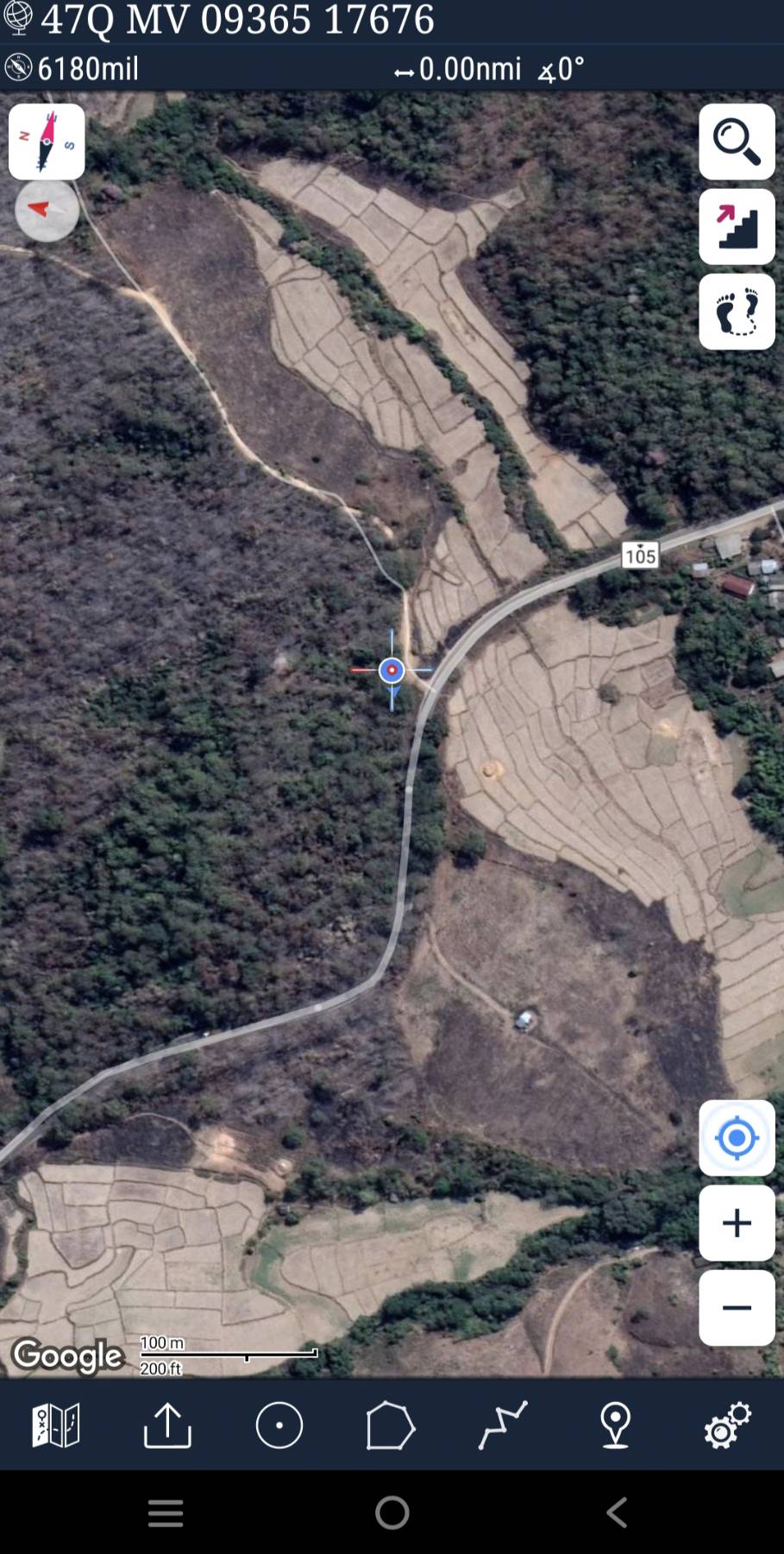Viewport: 784px width, 1554px height.
Task: Tap the MGRS coordinate readout bar
Action: point(392,21)
